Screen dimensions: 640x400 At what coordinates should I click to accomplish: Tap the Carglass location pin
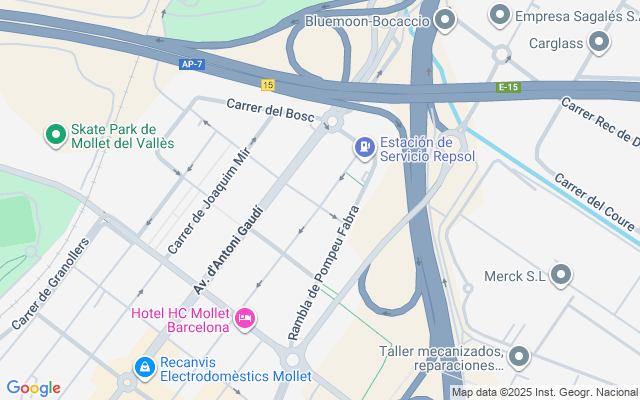599,42
